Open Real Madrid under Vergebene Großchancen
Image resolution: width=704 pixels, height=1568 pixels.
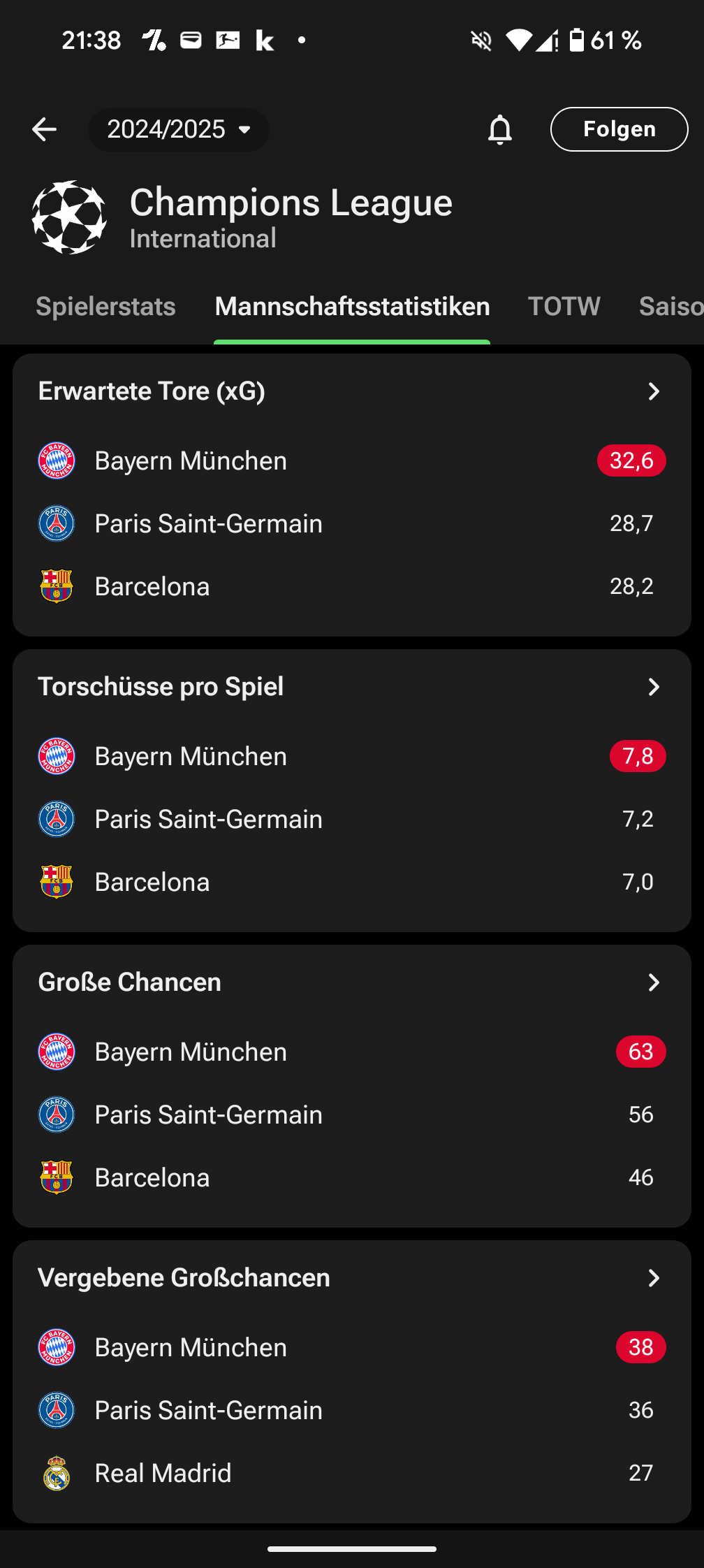(352, 1473)
